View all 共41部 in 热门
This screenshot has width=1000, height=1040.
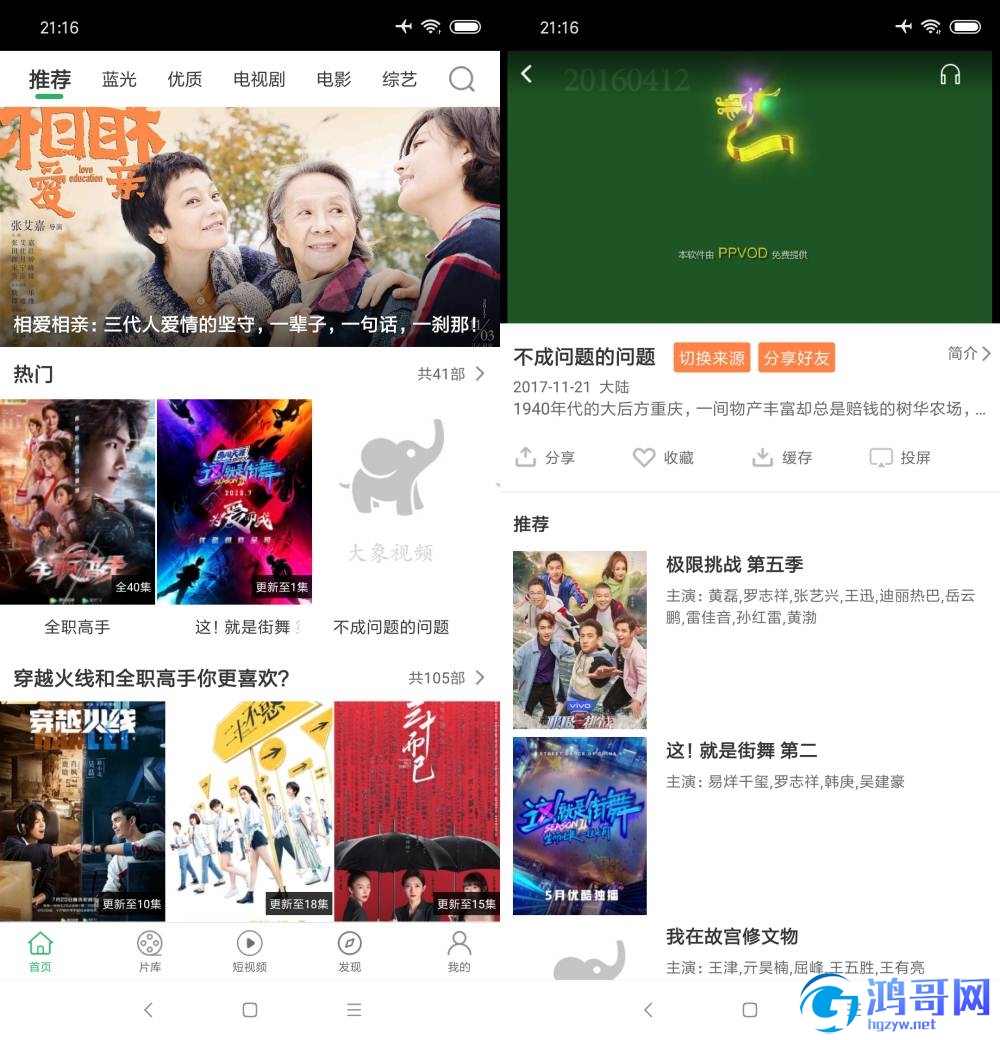tap(451, 374)
